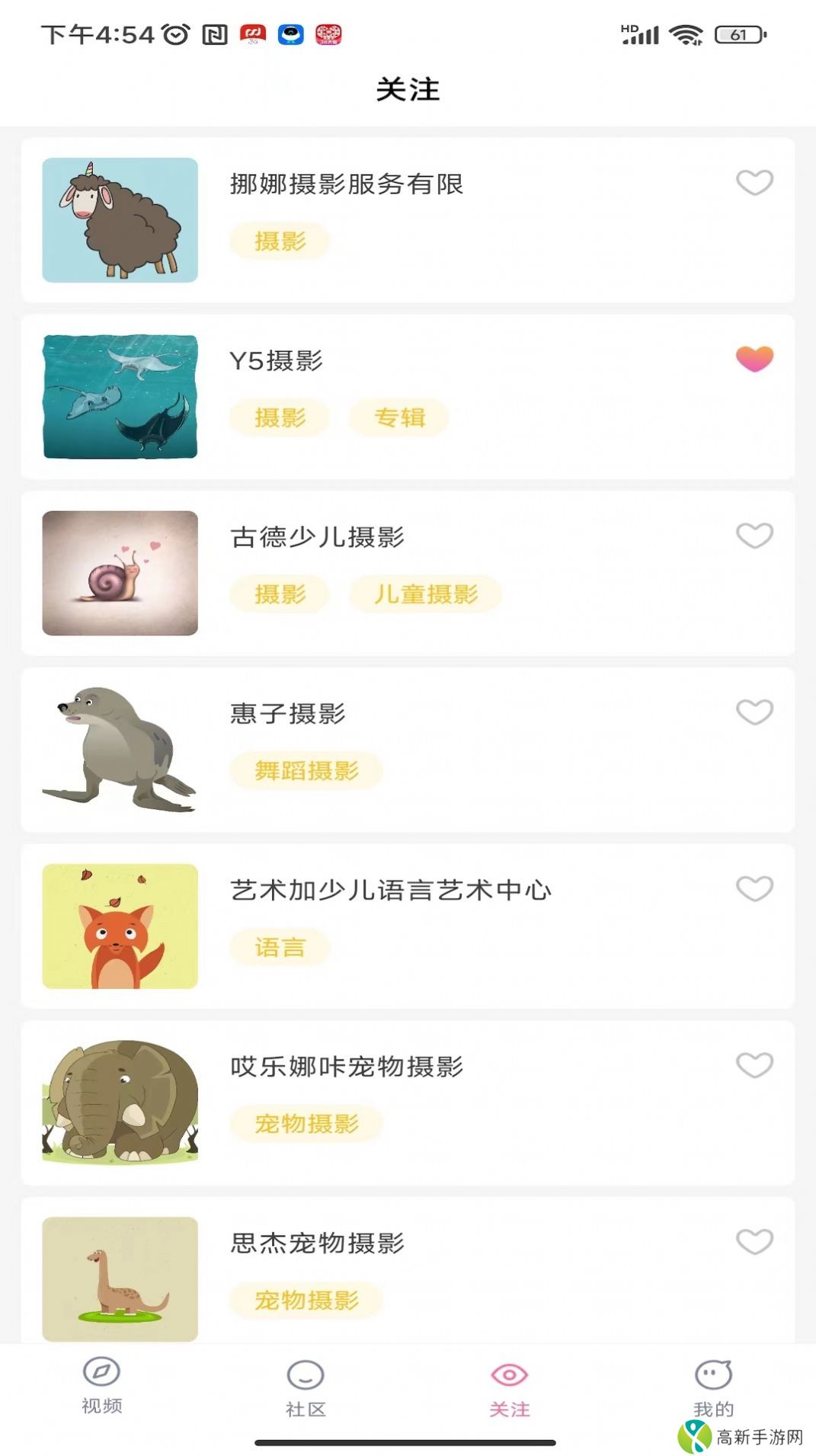816x1456 pixels.
Task: Favorite 挪娜摄影服务有限 with its heart icon
Action: click(754, 183)
